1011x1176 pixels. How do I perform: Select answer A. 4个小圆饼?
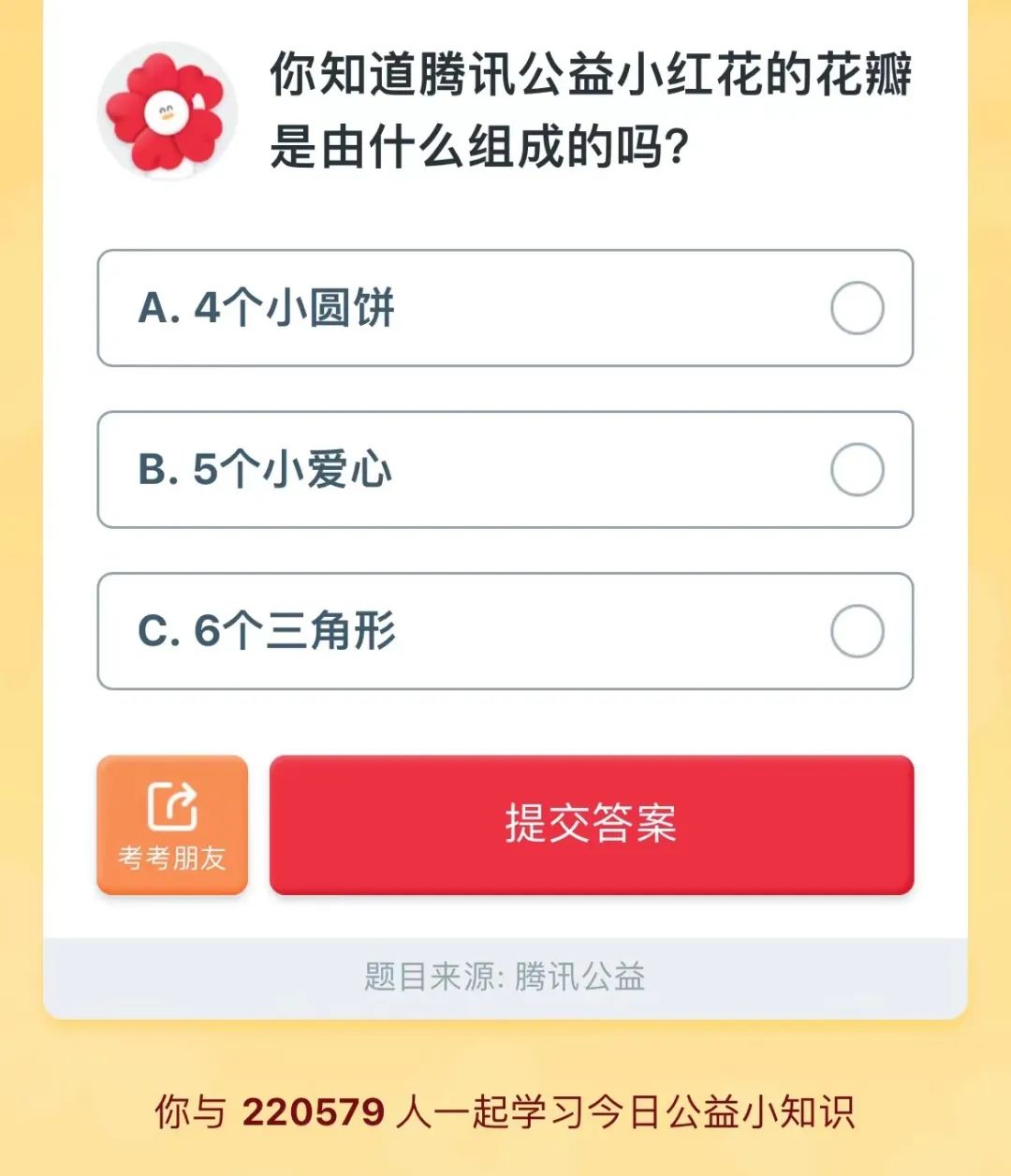[505, 308]
